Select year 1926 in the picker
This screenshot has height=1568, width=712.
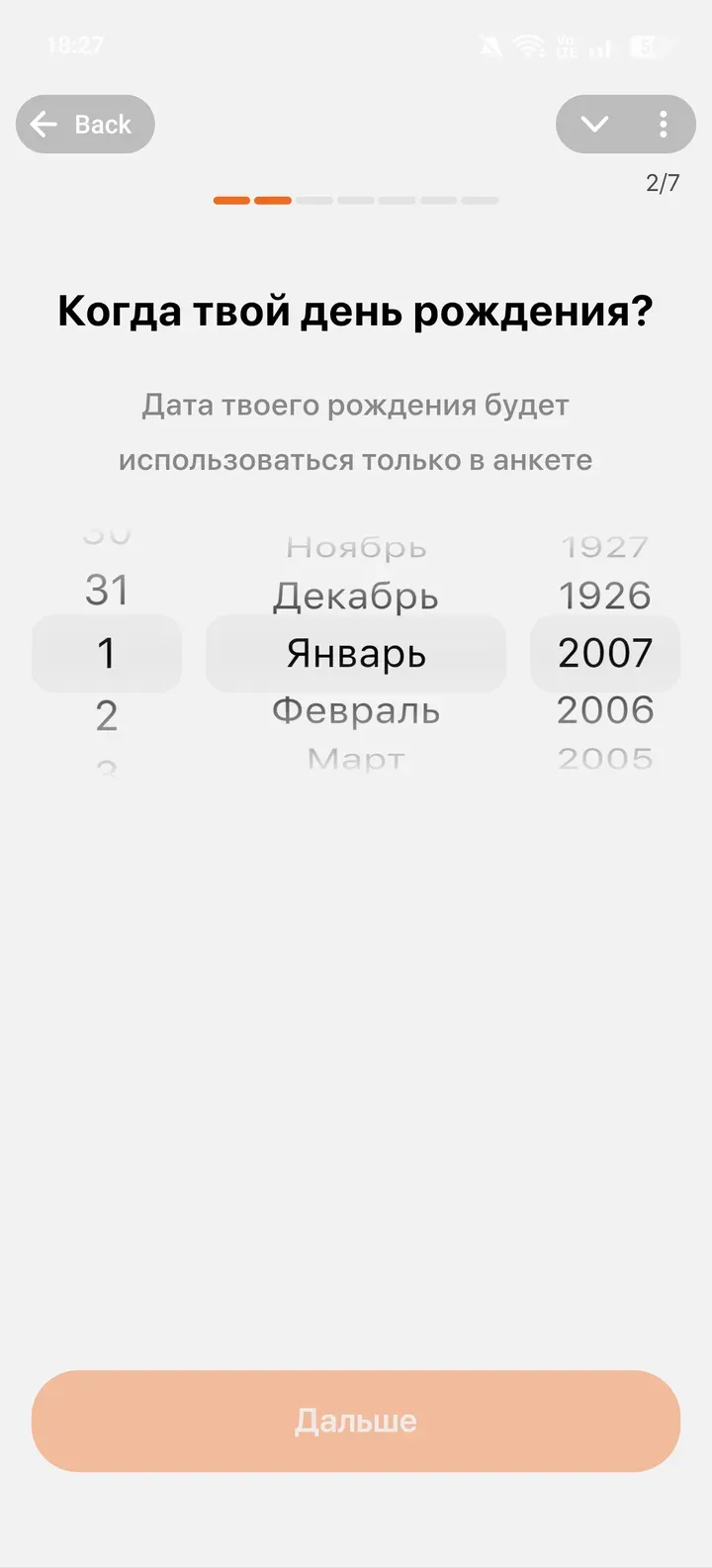pos(604,595)
